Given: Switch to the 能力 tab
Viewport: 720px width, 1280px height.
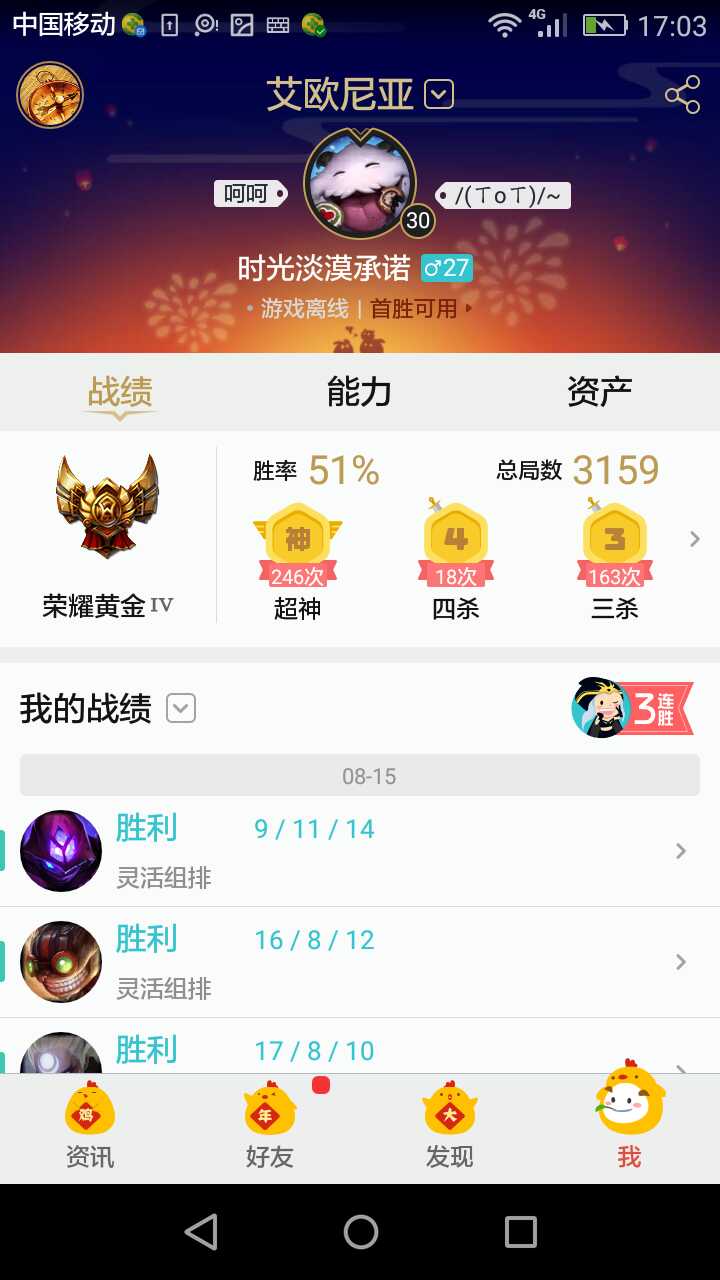Looking at the screenshot, I should (359, 392).
